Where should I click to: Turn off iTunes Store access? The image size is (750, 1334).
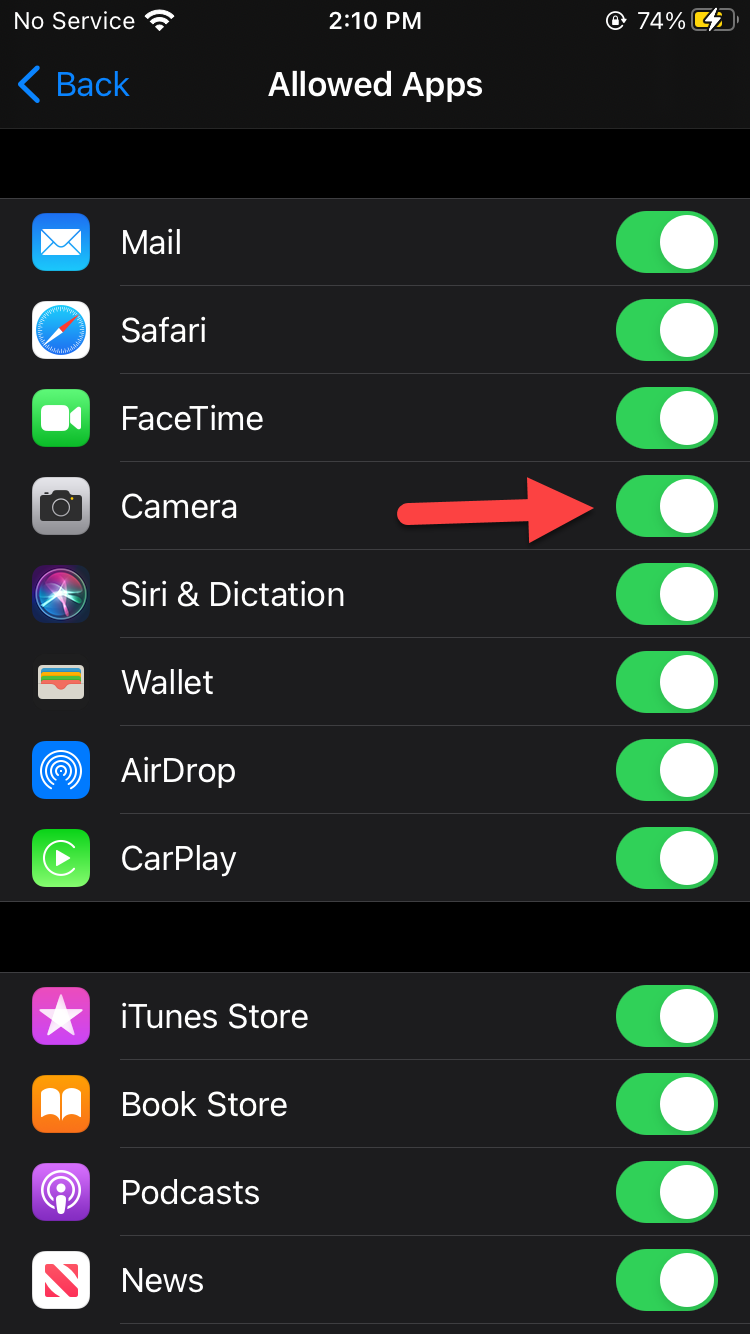click(666, 1016)
